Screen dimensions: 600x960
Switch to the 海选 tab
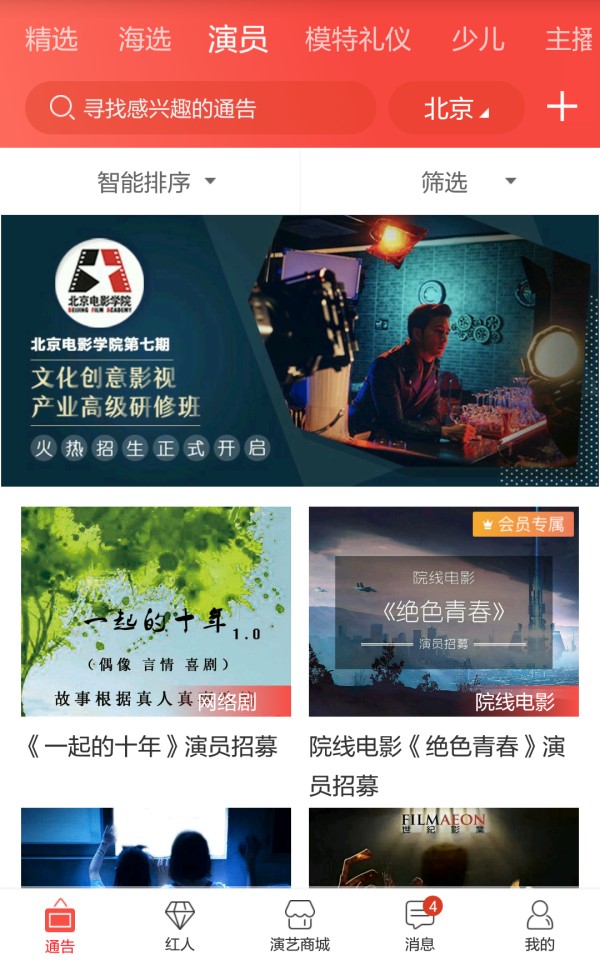(144, 39)
